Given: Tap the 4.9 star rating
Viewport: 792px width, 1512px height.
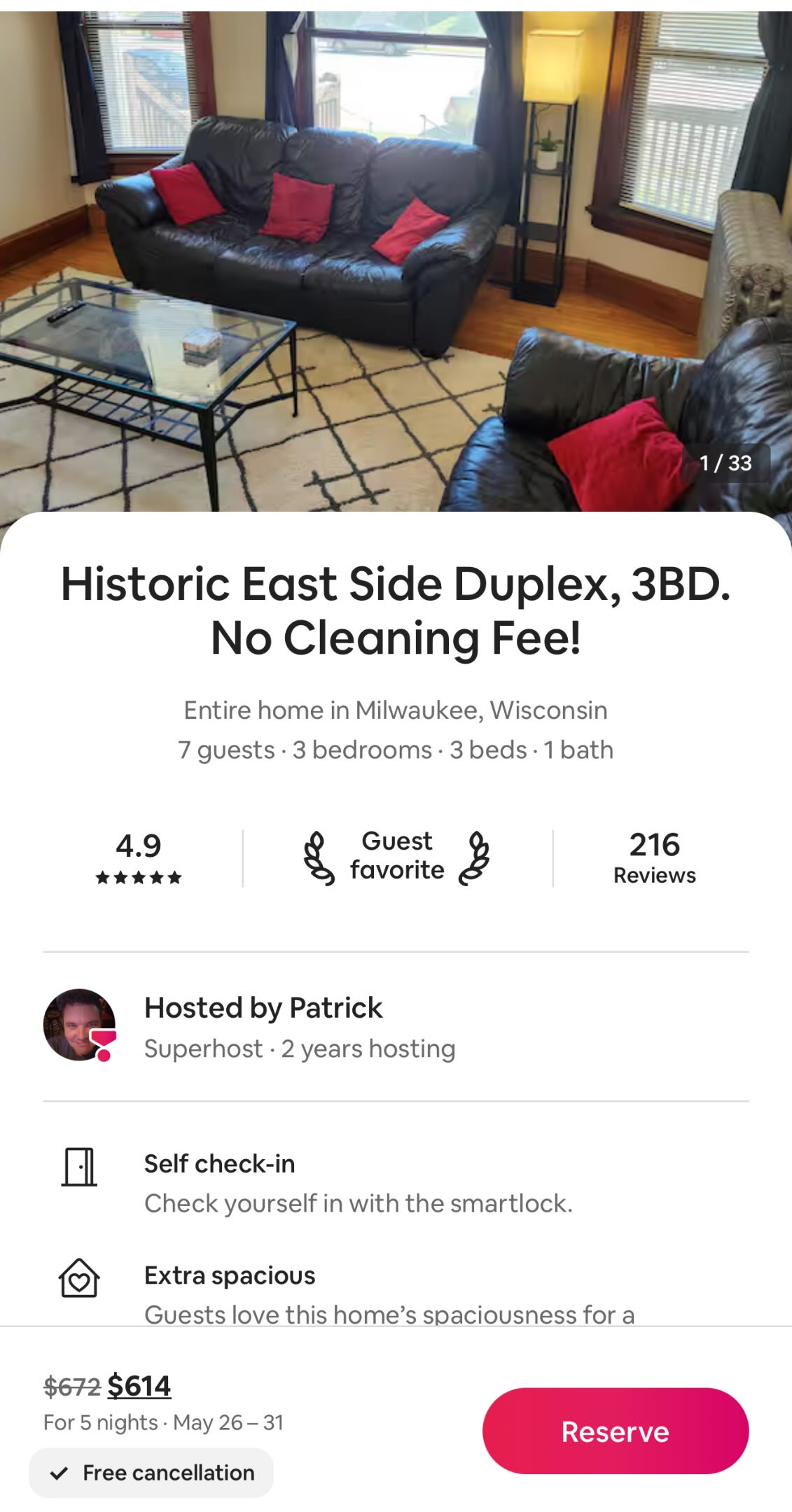Looking at the screenshot, I should click(139, 857).
